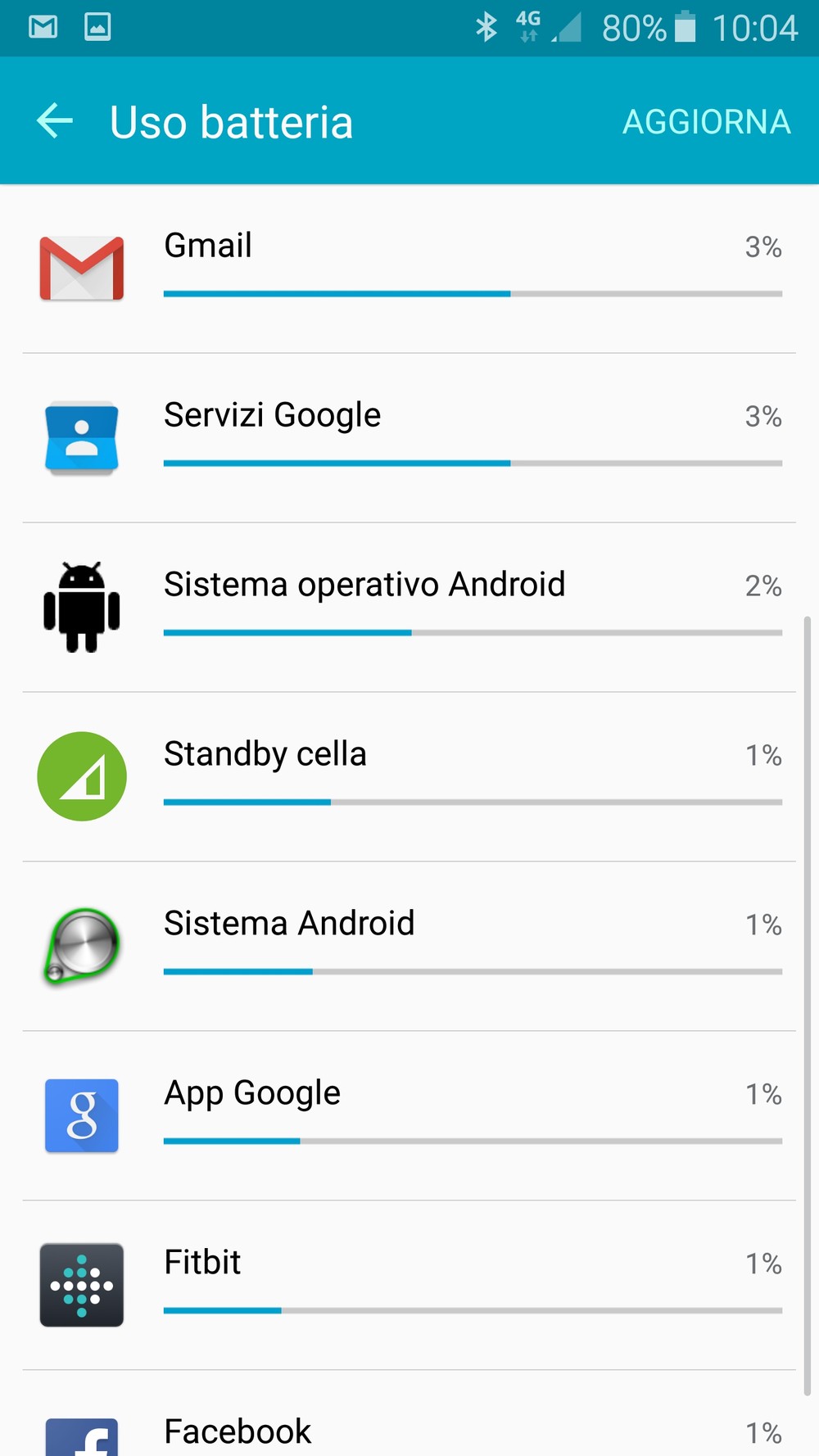The height and width of the screenshot is (1456, 819).
Task: View Sistema operativo Android usage
Action: click(409, 608)
